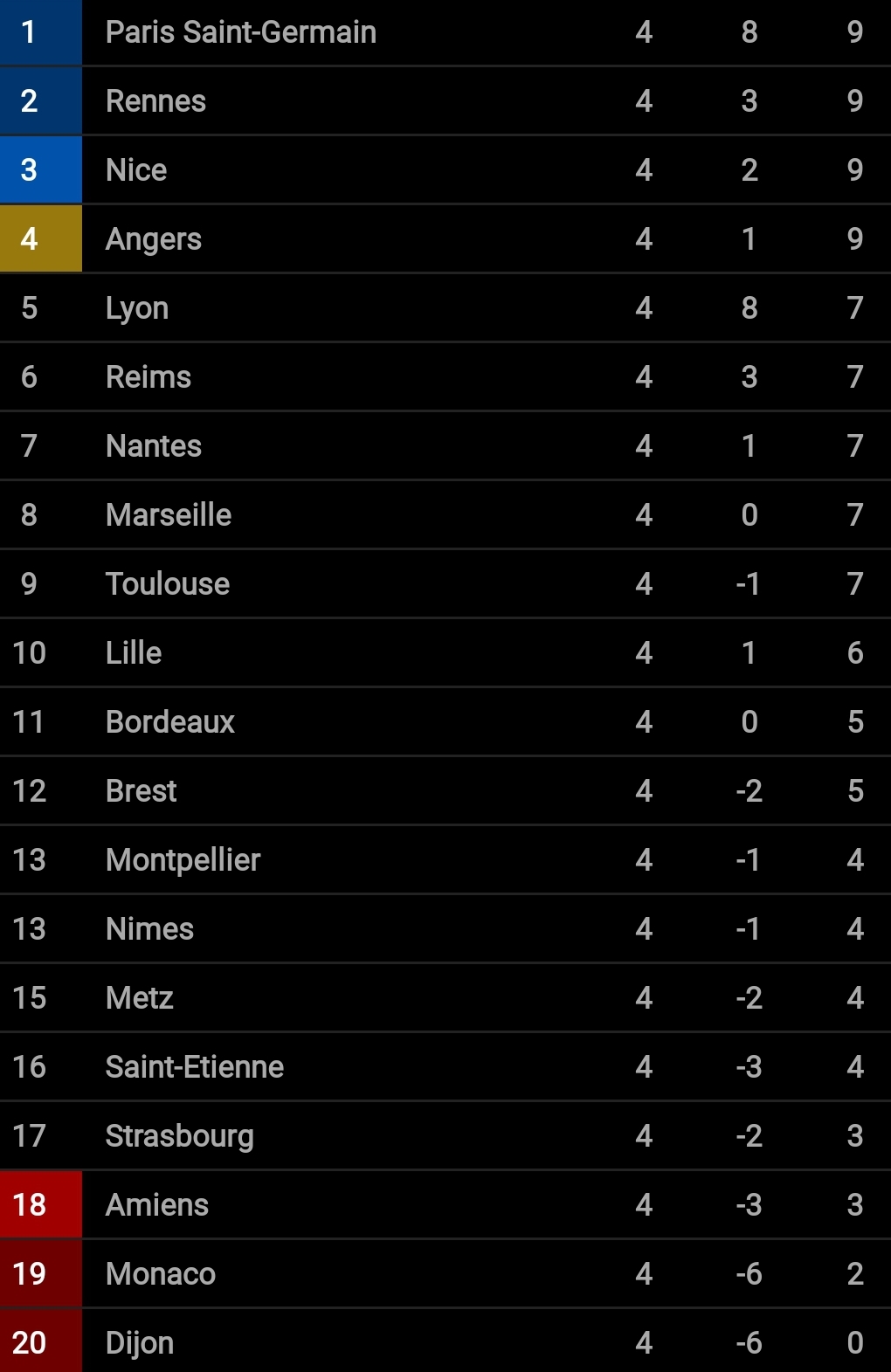Open Angers team details
Viewport: 891px width, 1372px height.
445,239
